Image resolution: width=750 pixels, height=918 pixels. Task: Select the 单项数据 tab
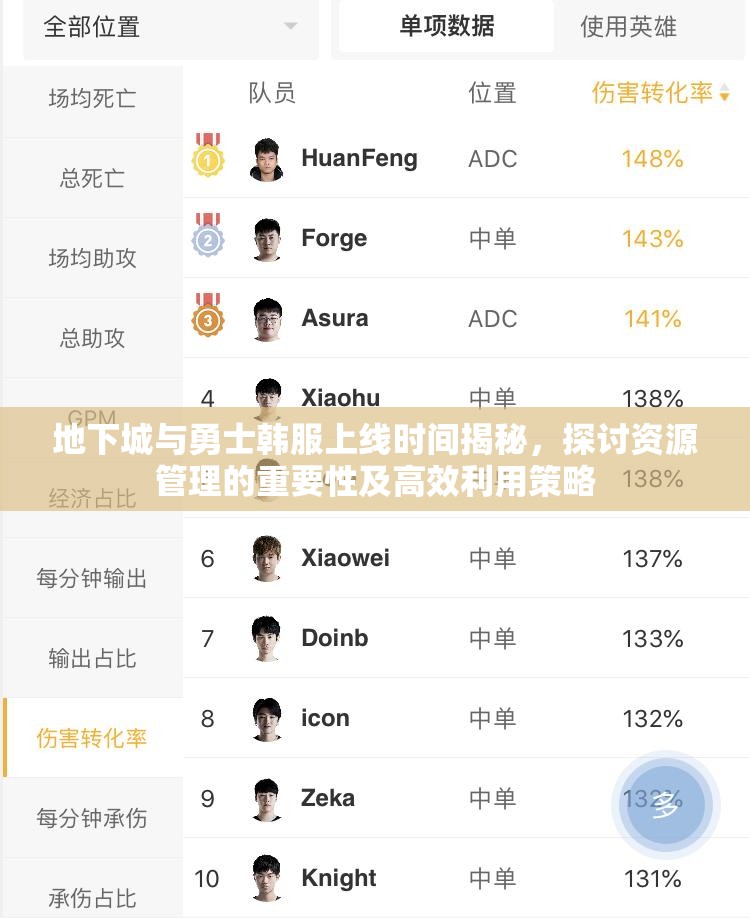[x=448, y=28]
